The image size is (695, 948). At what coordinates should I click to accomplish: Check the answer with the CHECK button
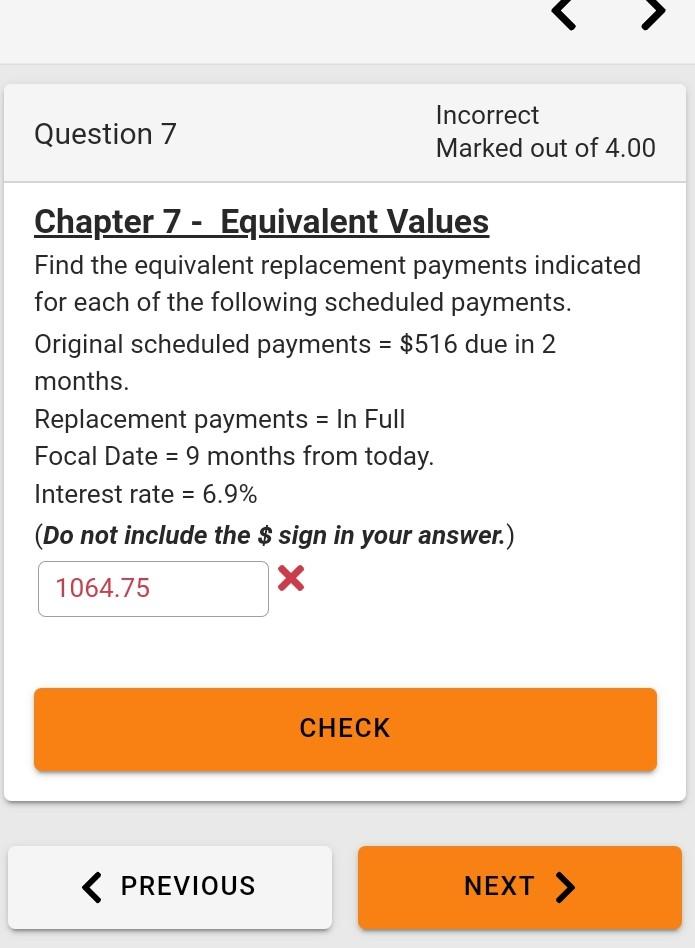coord(345,729)
